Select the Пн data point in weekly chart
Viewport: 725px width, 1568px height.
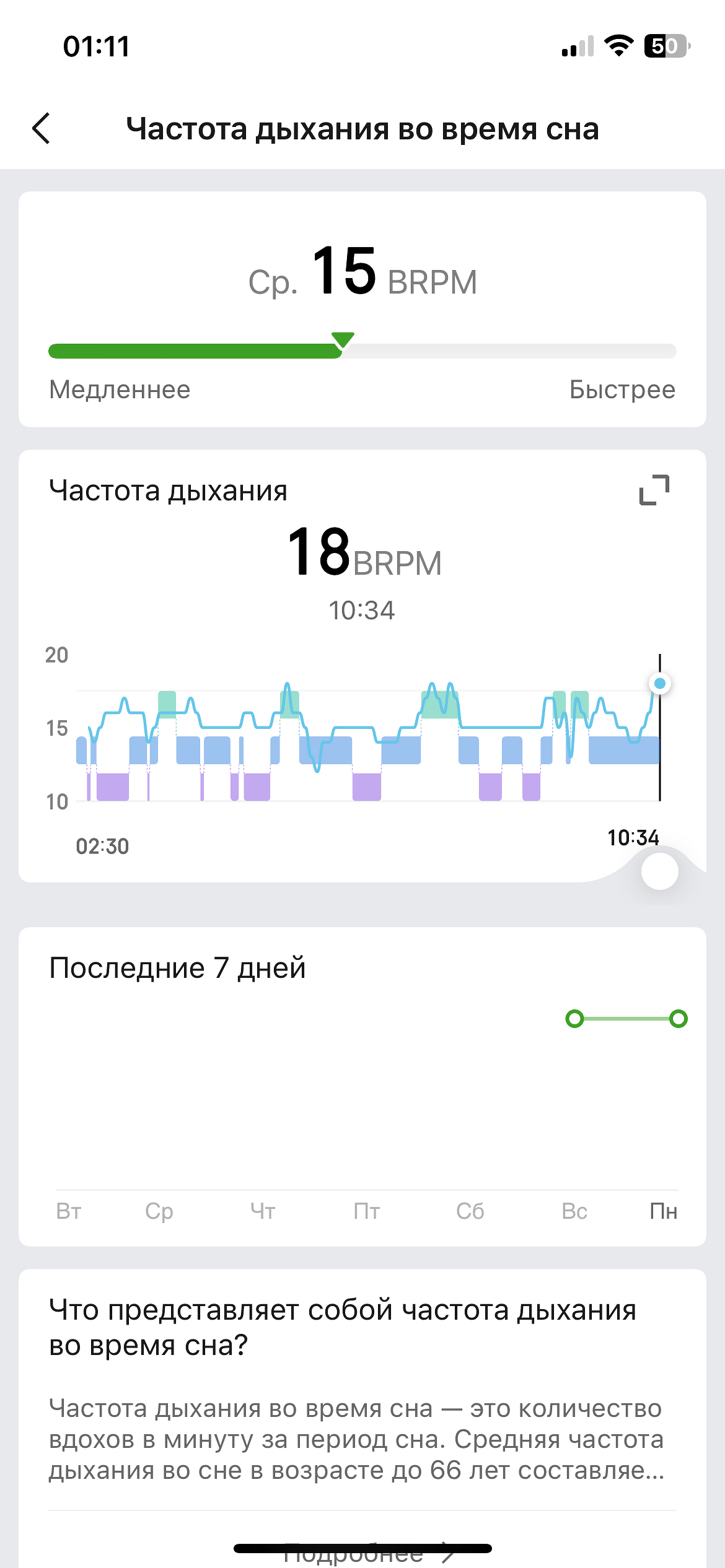click(679, 1019)
